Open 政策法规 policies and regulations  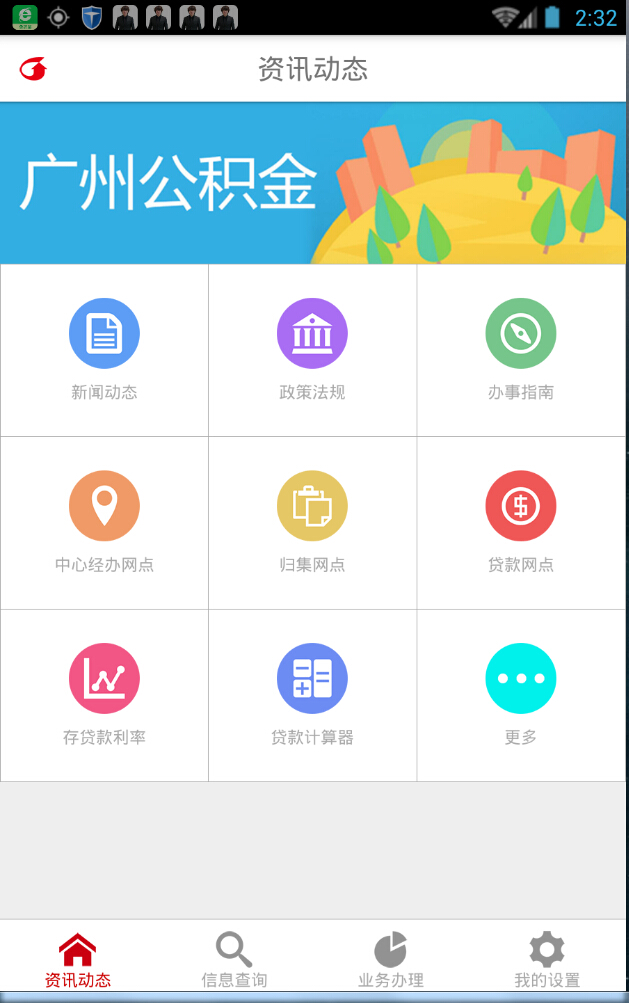(312, 350)
